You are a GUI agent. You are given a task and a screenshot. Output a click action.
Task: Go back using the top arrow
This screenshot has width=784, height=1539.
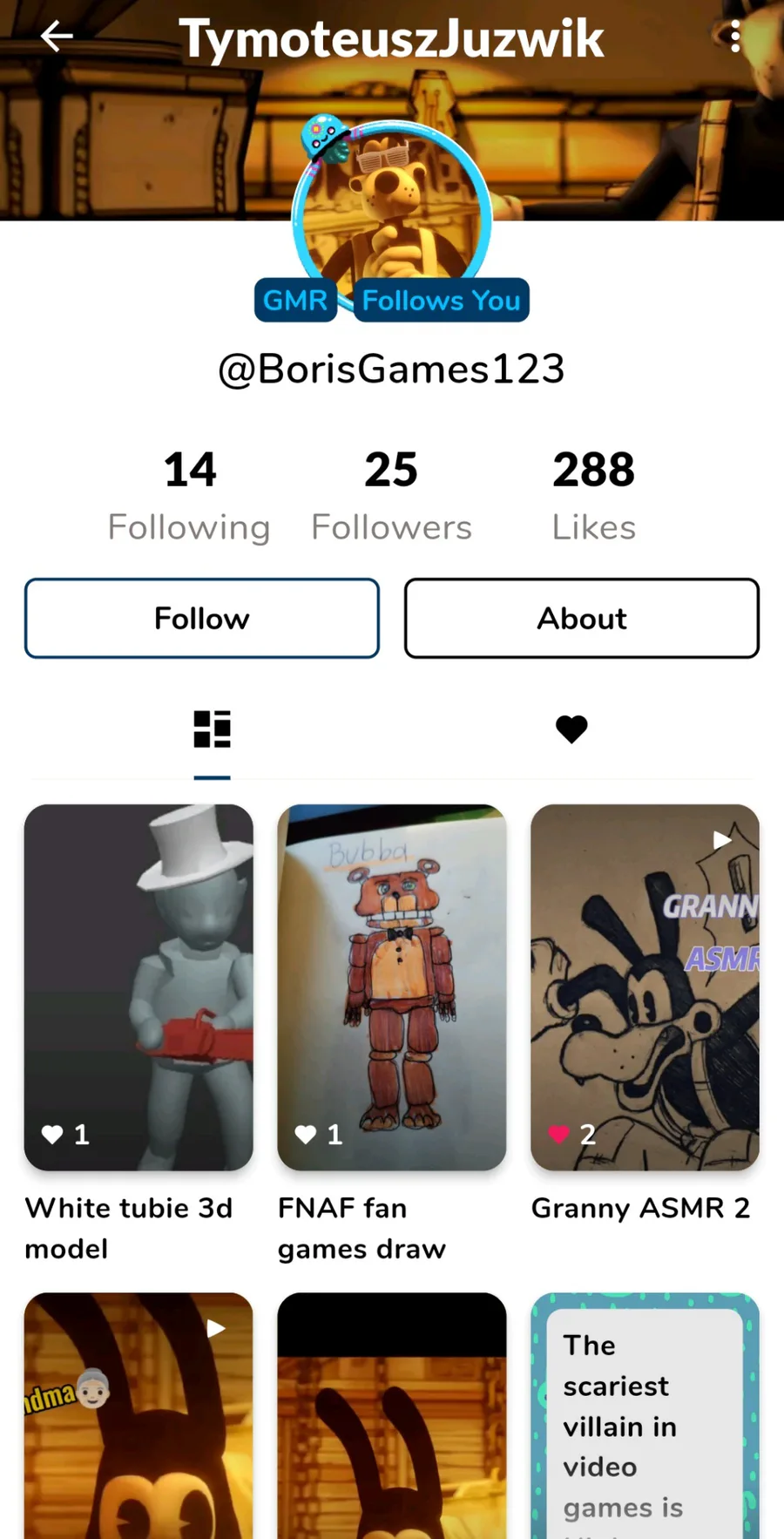(x=57, y=37)
